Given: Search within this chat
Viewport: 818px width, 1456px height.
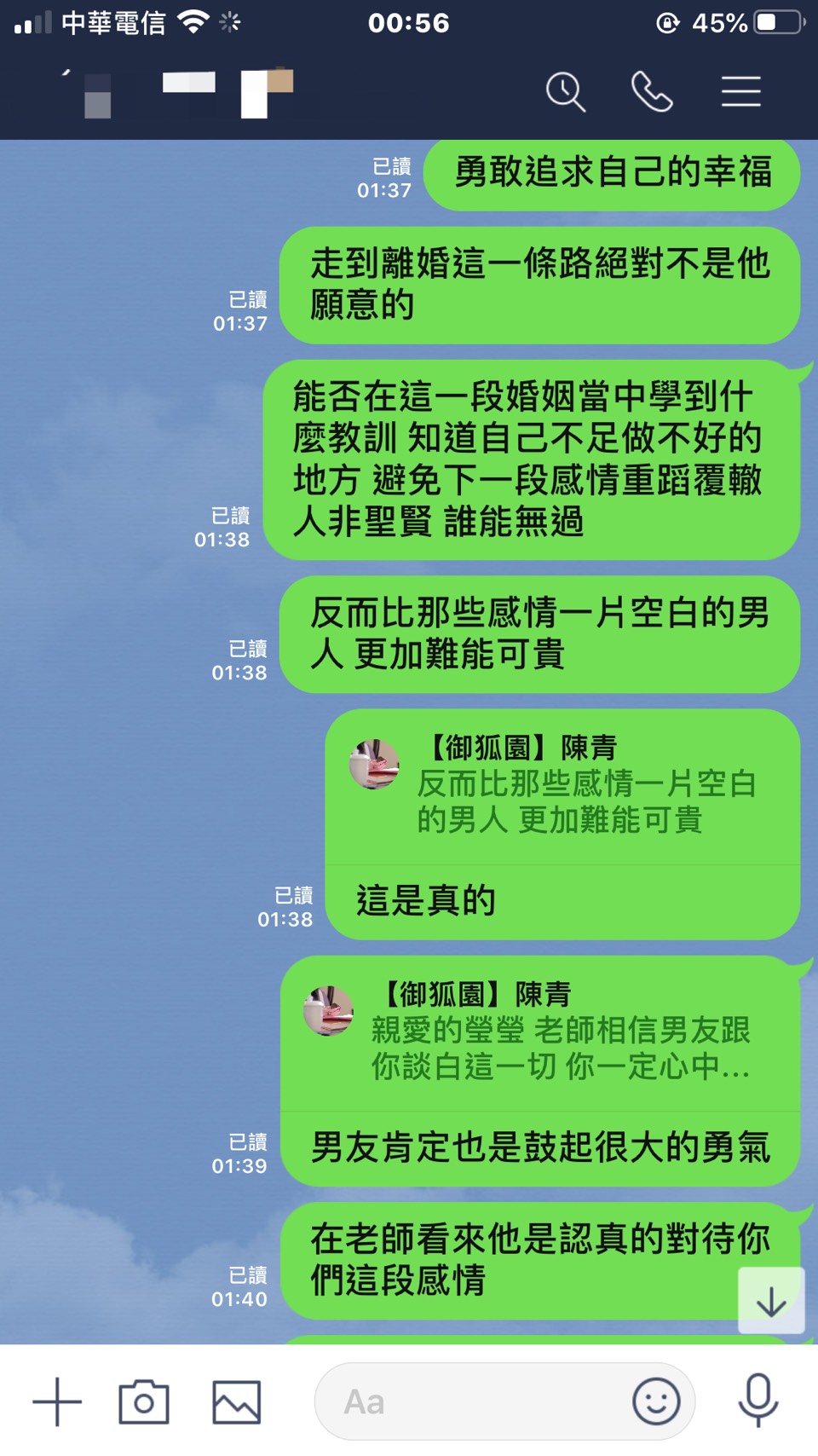Looking at the screenshot, I should [566, 92].
